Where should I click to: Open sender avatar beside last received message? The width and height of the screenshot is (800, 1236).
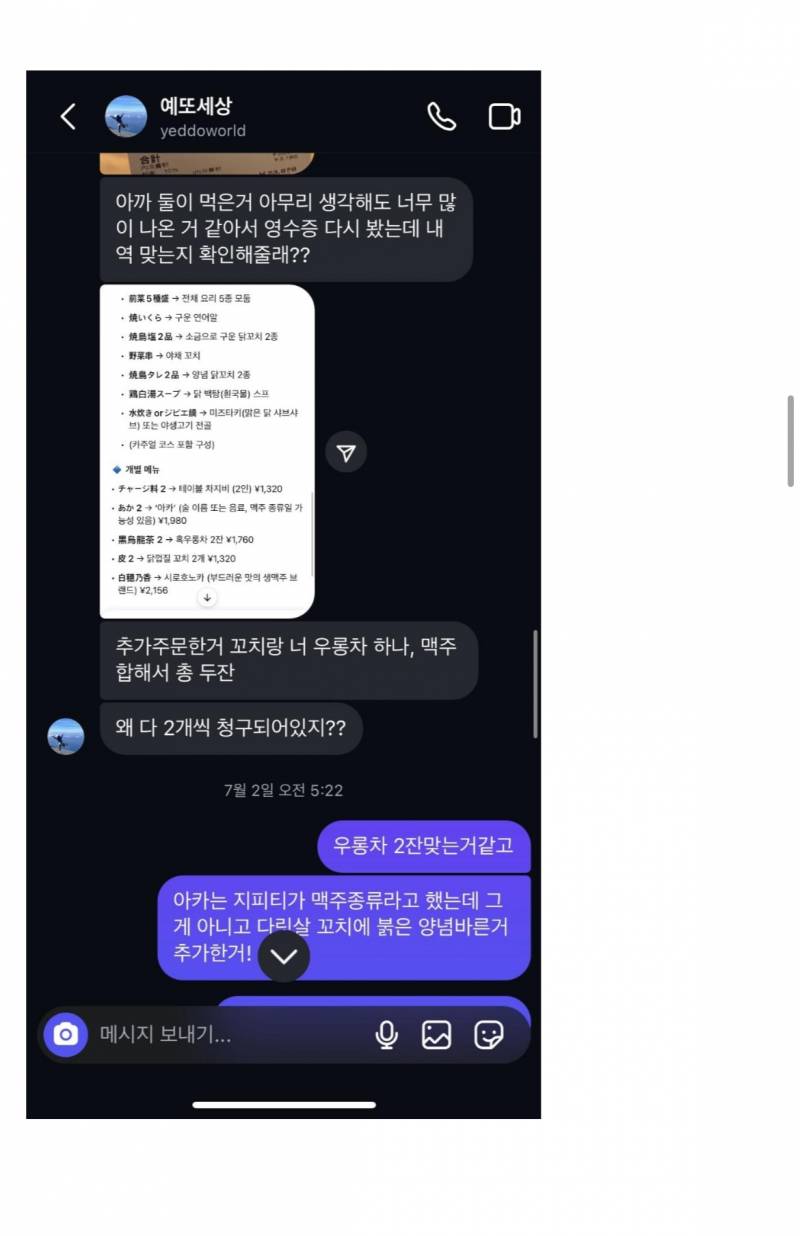pyautogui.click(x=66, y=737)
